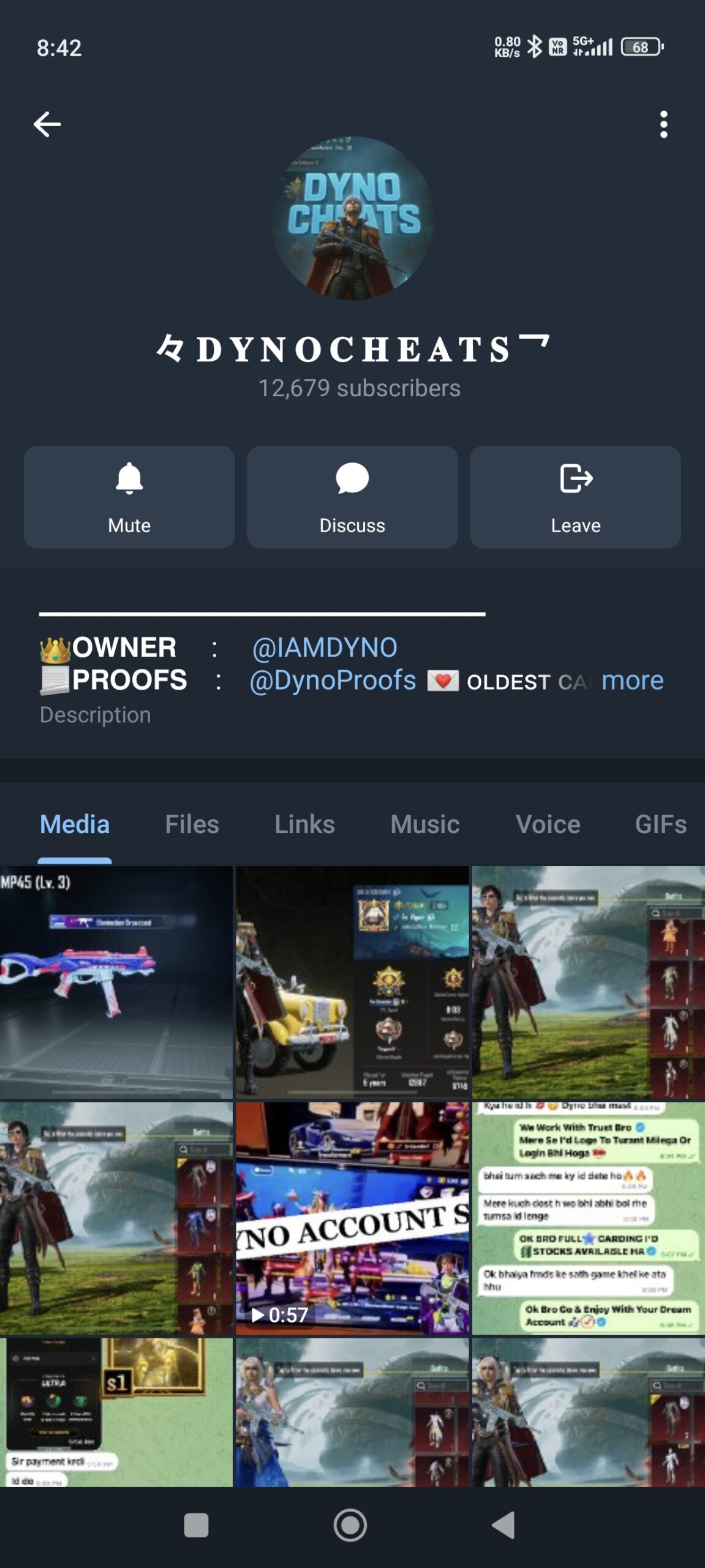
Task: Leave the channel
Action: (x=575, y=497)
